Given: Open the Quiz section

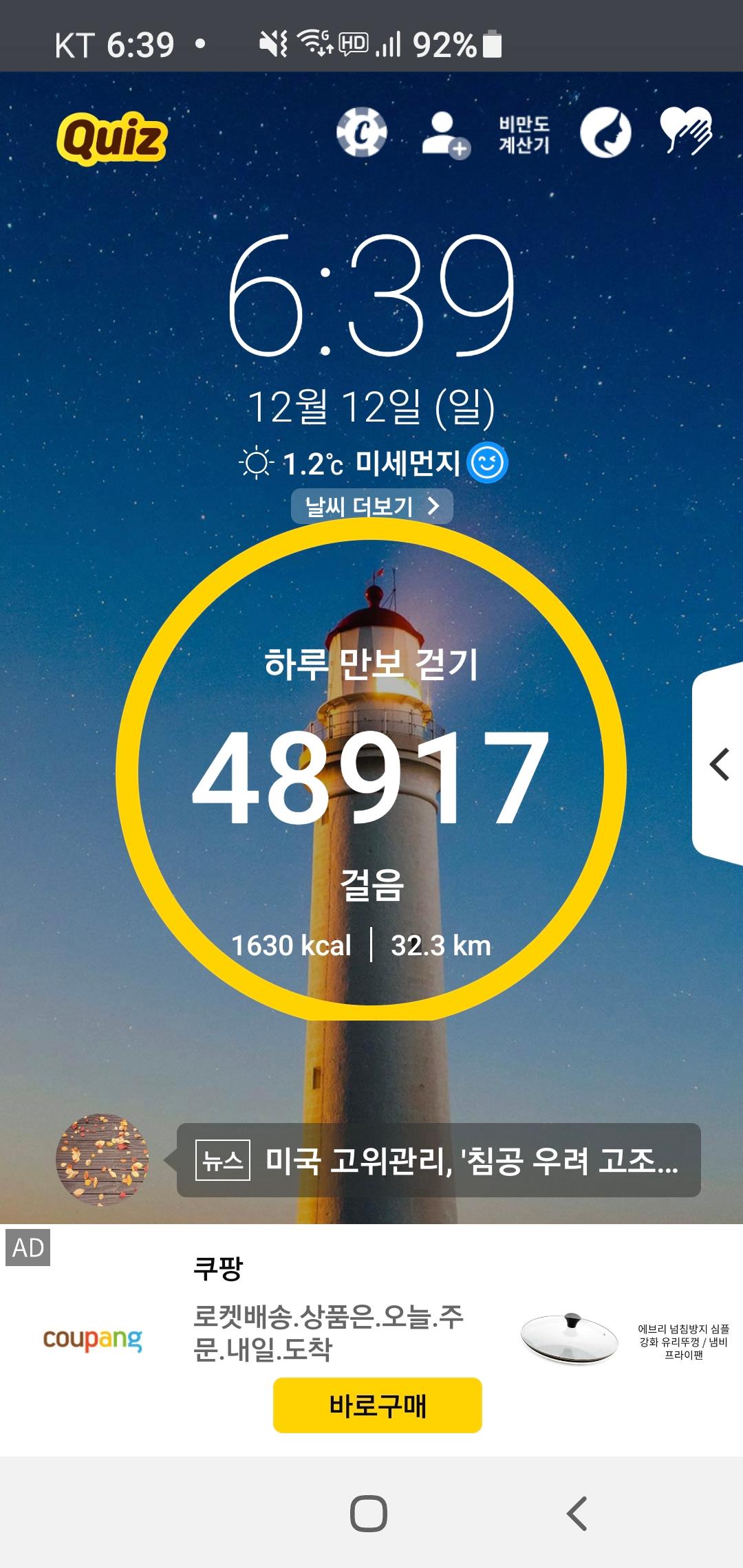Looking at the screenshot, I should 112,138.
